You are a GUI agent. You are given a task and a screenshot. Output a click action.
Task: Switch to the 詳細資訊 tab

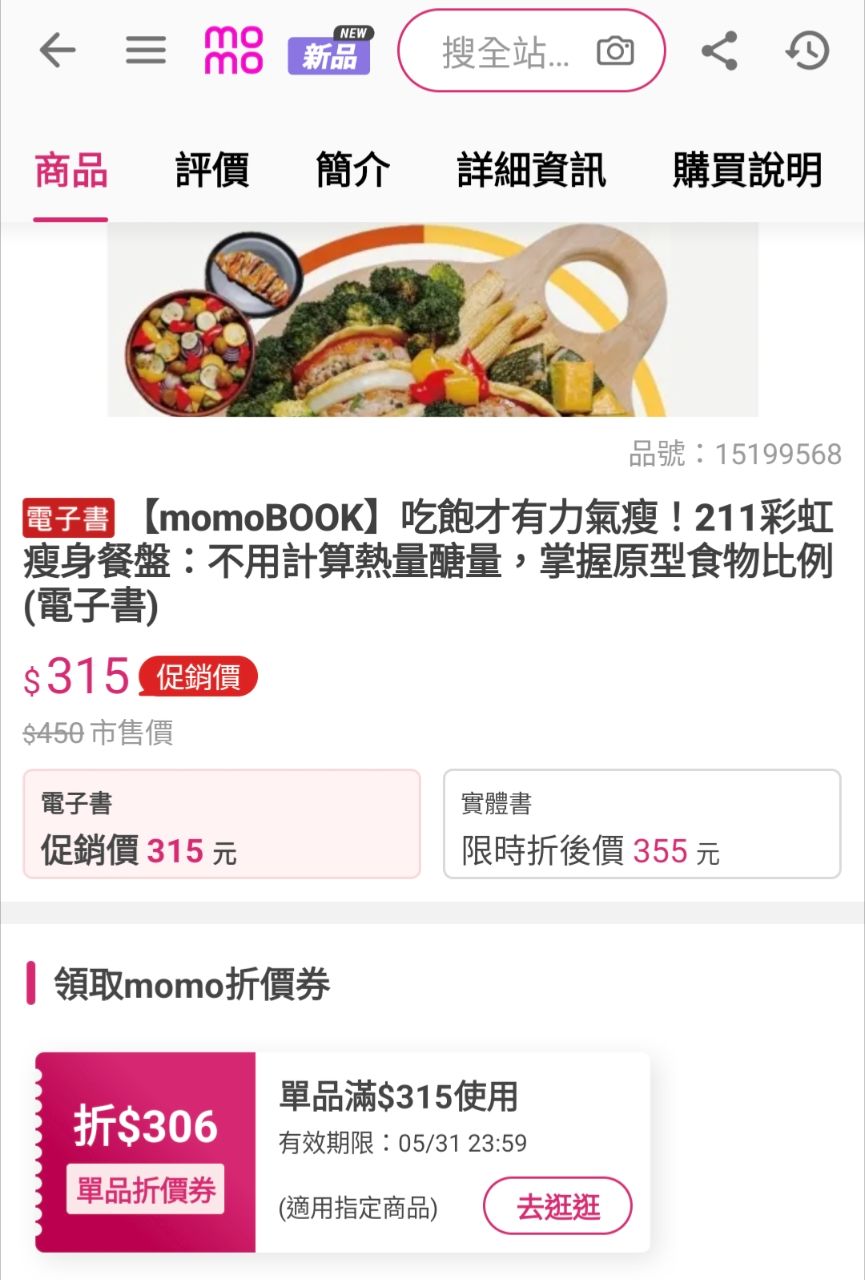click(531, 170)
